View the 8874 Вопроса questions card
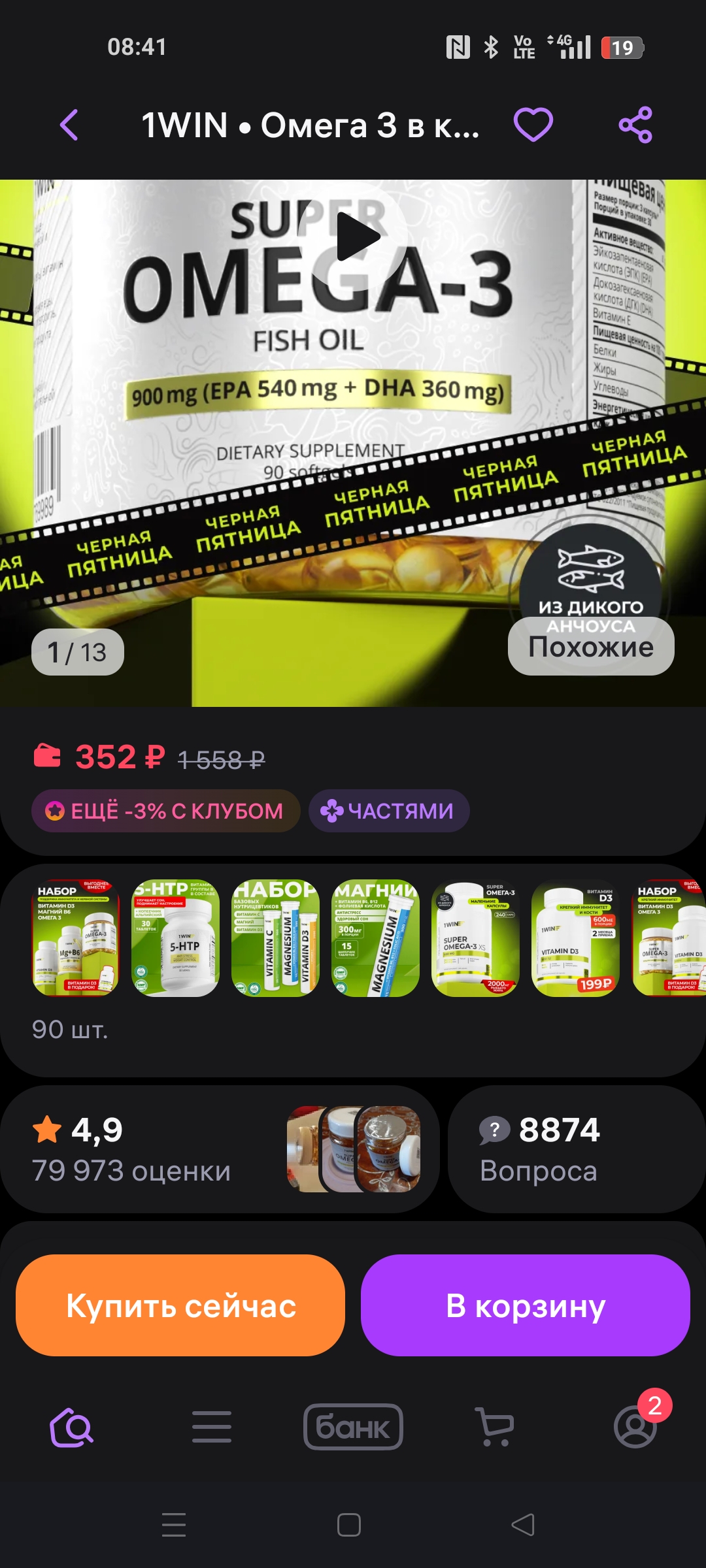The image size is (706, 1568). [575, 1149]
